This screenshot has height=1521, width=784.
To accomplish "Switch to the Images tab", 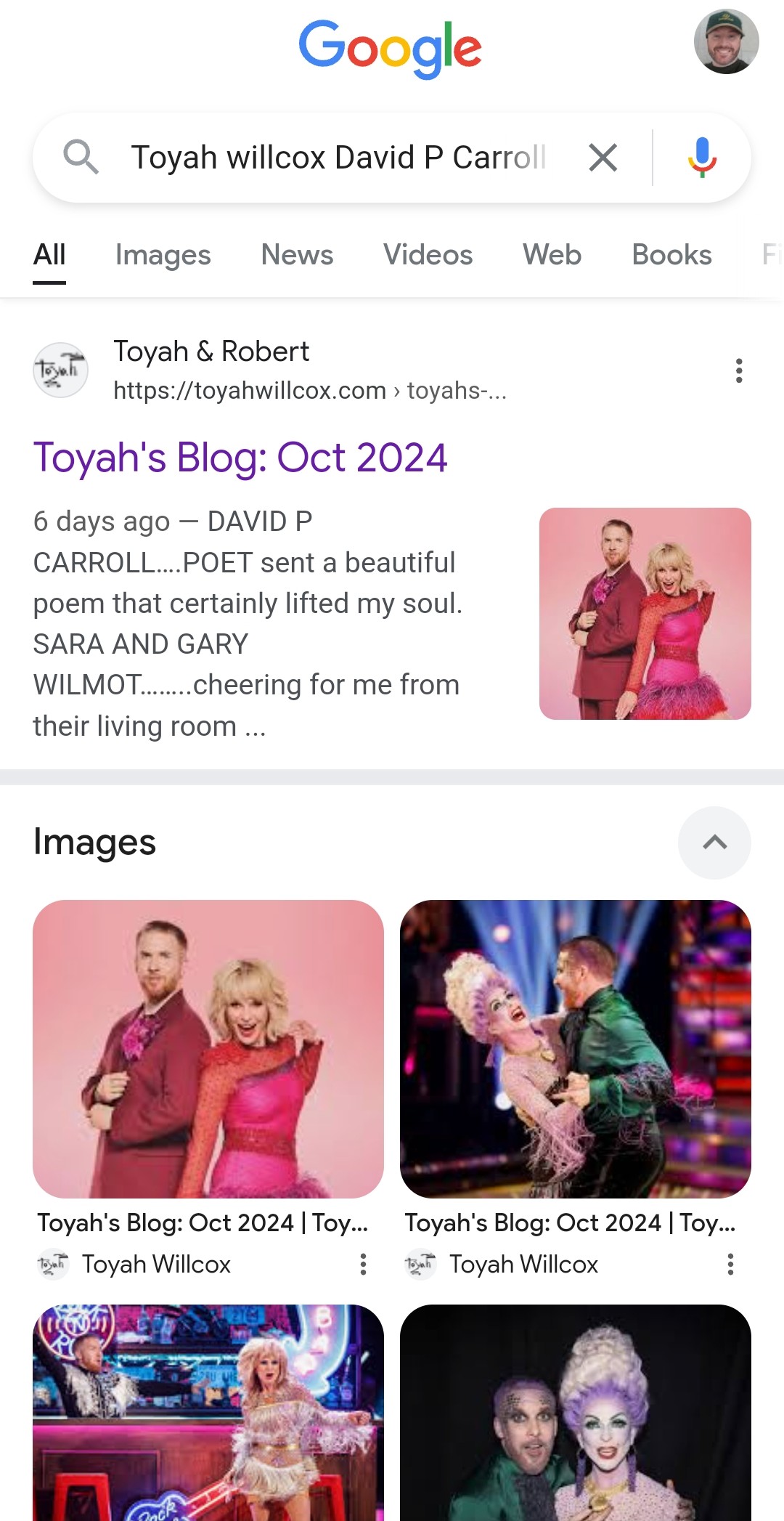I will pos(163,255).
